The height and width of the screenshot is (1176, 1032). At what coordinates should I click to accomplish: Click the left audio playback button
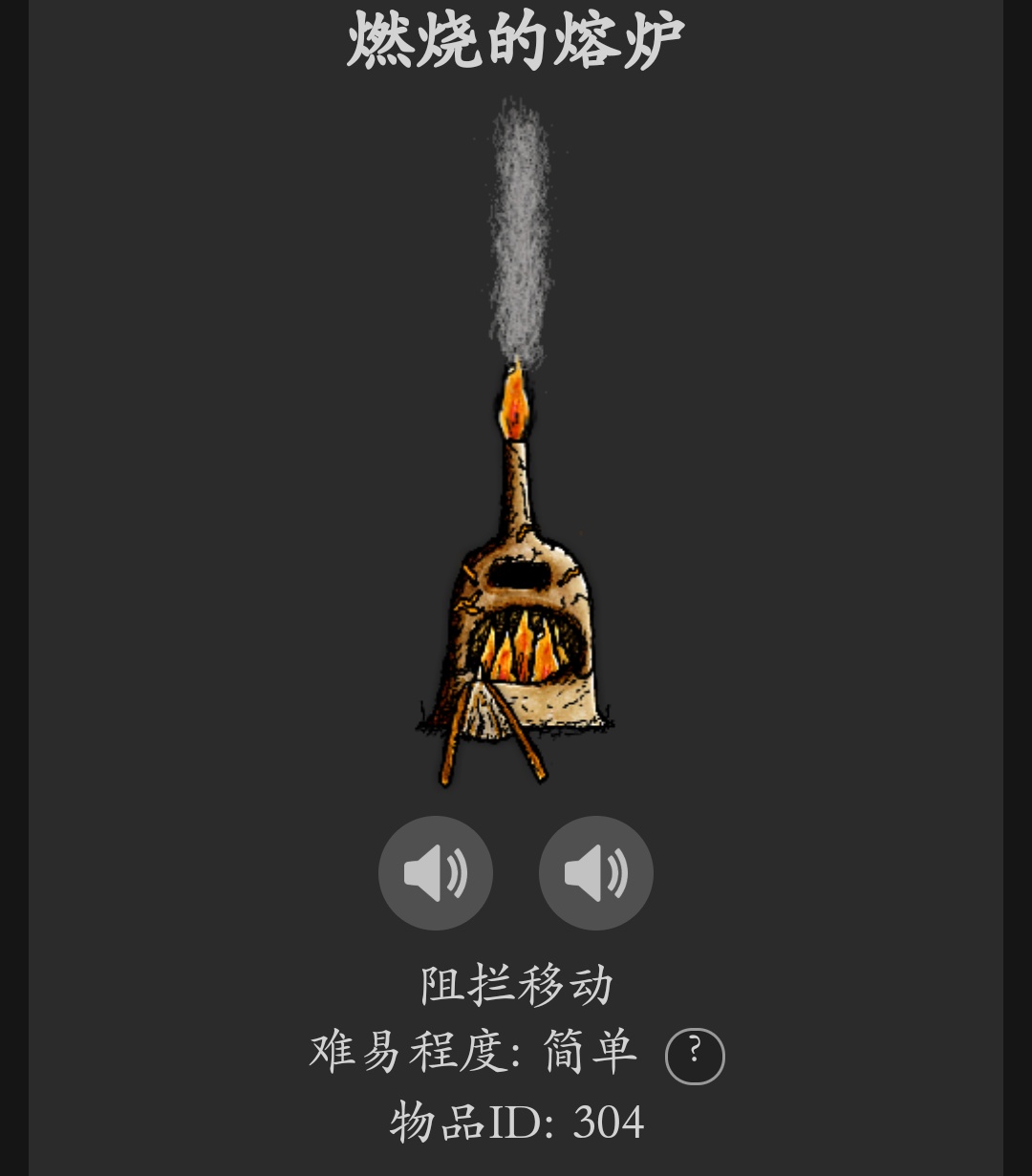(436, 872)
